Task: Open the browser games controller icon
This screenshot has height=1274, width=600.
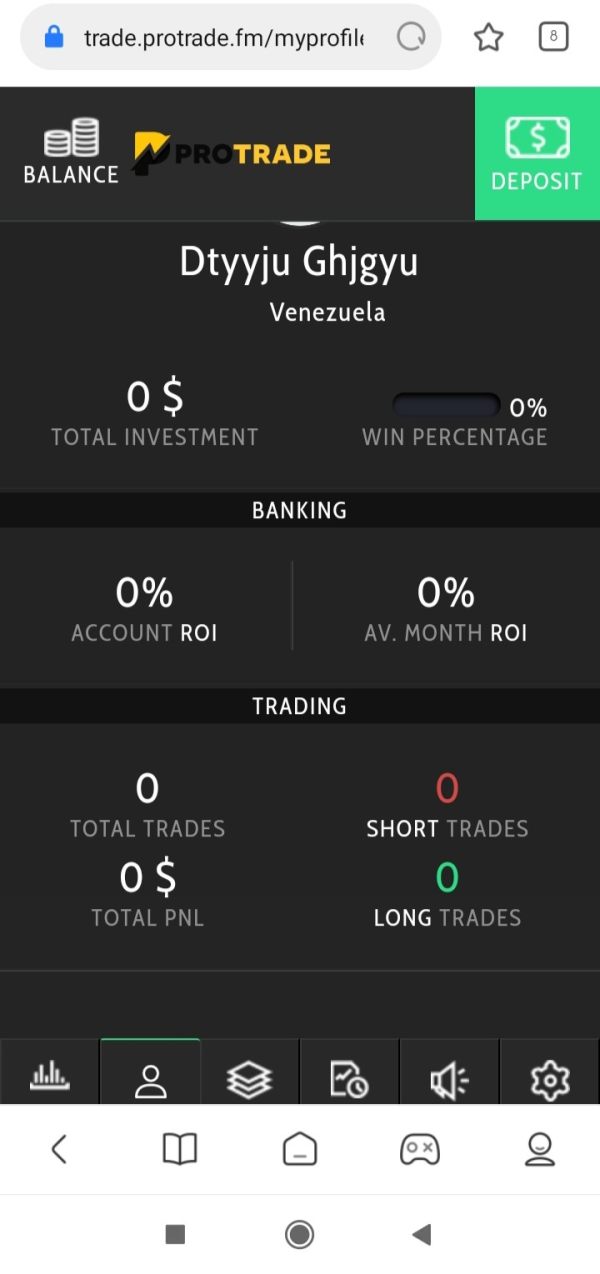Action: (x=420, y=1149)
